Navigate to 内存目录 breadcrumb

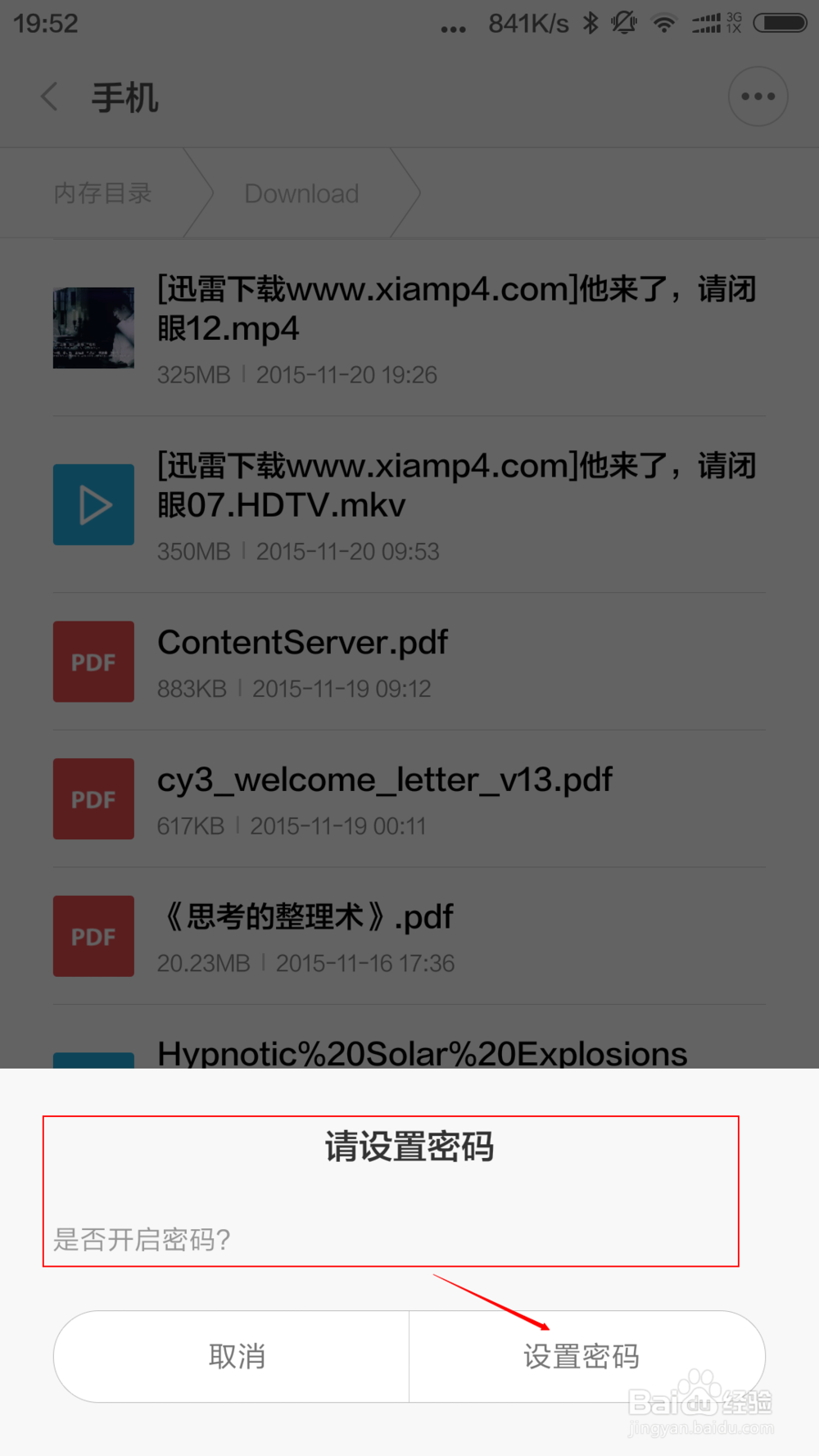[102, 192]
